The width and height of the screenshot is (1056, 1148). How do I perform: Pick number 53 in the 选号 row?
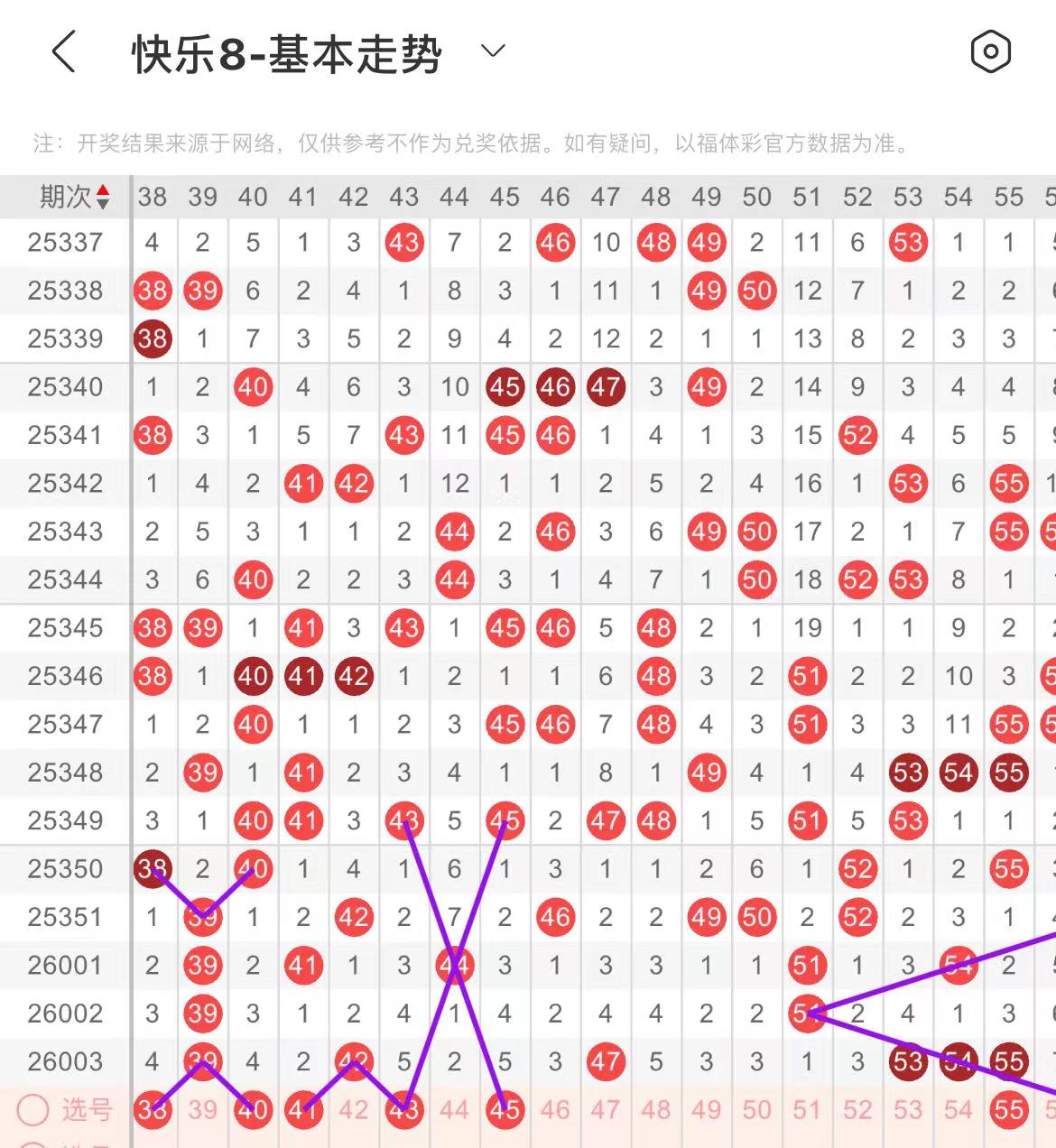(908, 1110)
